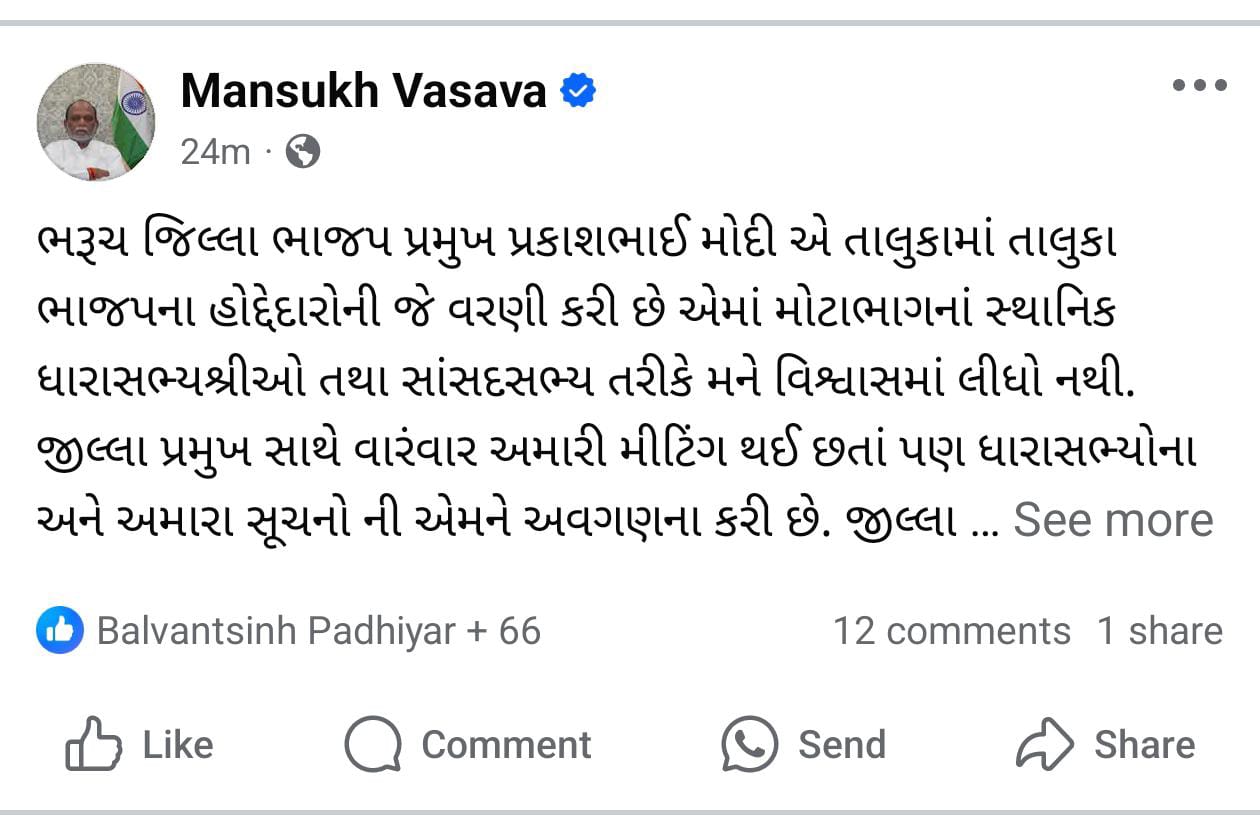1260x815 pixels.
Task: Open Mansukh Vasava's profile name link
Action: (x=364, y=92)
